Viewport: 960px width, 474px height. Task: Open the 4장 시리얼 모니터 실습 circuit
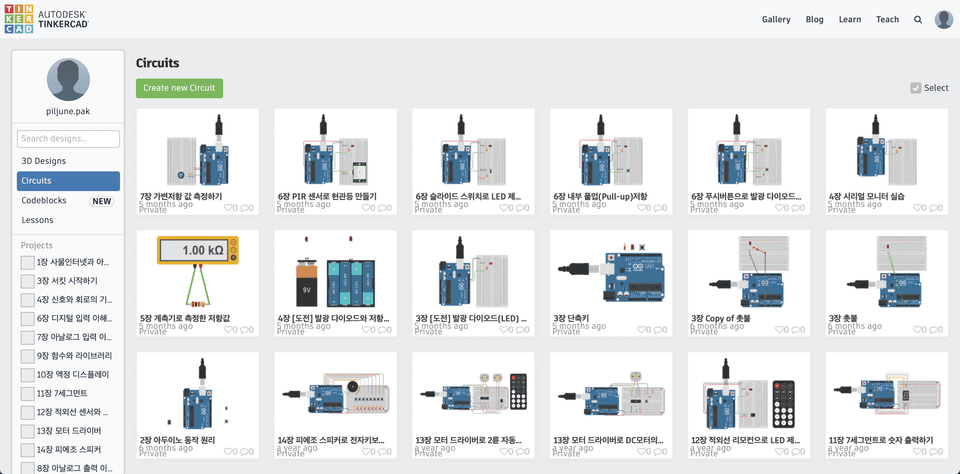coord(886,153)
